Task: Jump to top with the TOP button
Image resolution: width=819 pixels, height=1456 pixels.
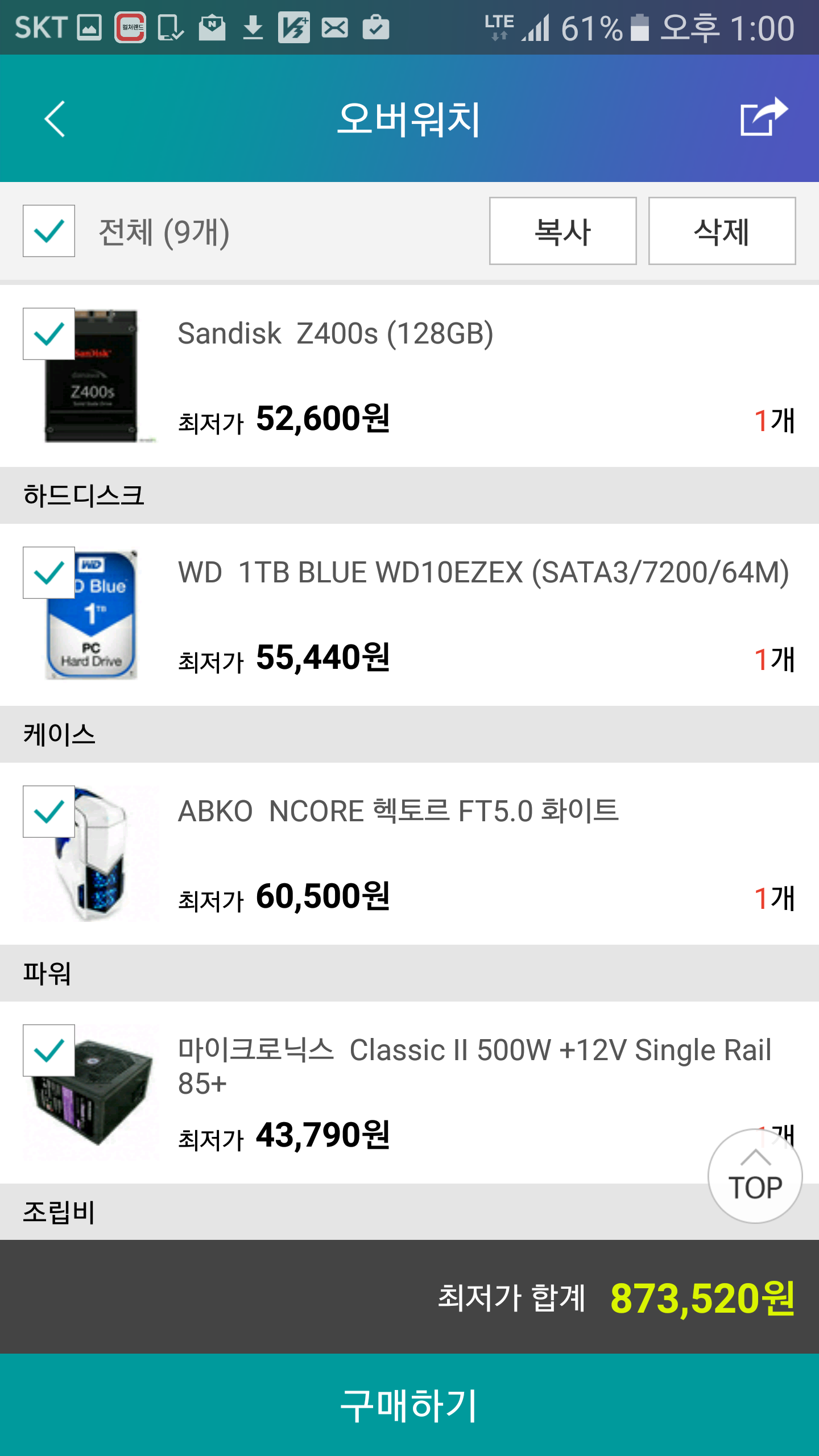Action: tap(755, 1176)
